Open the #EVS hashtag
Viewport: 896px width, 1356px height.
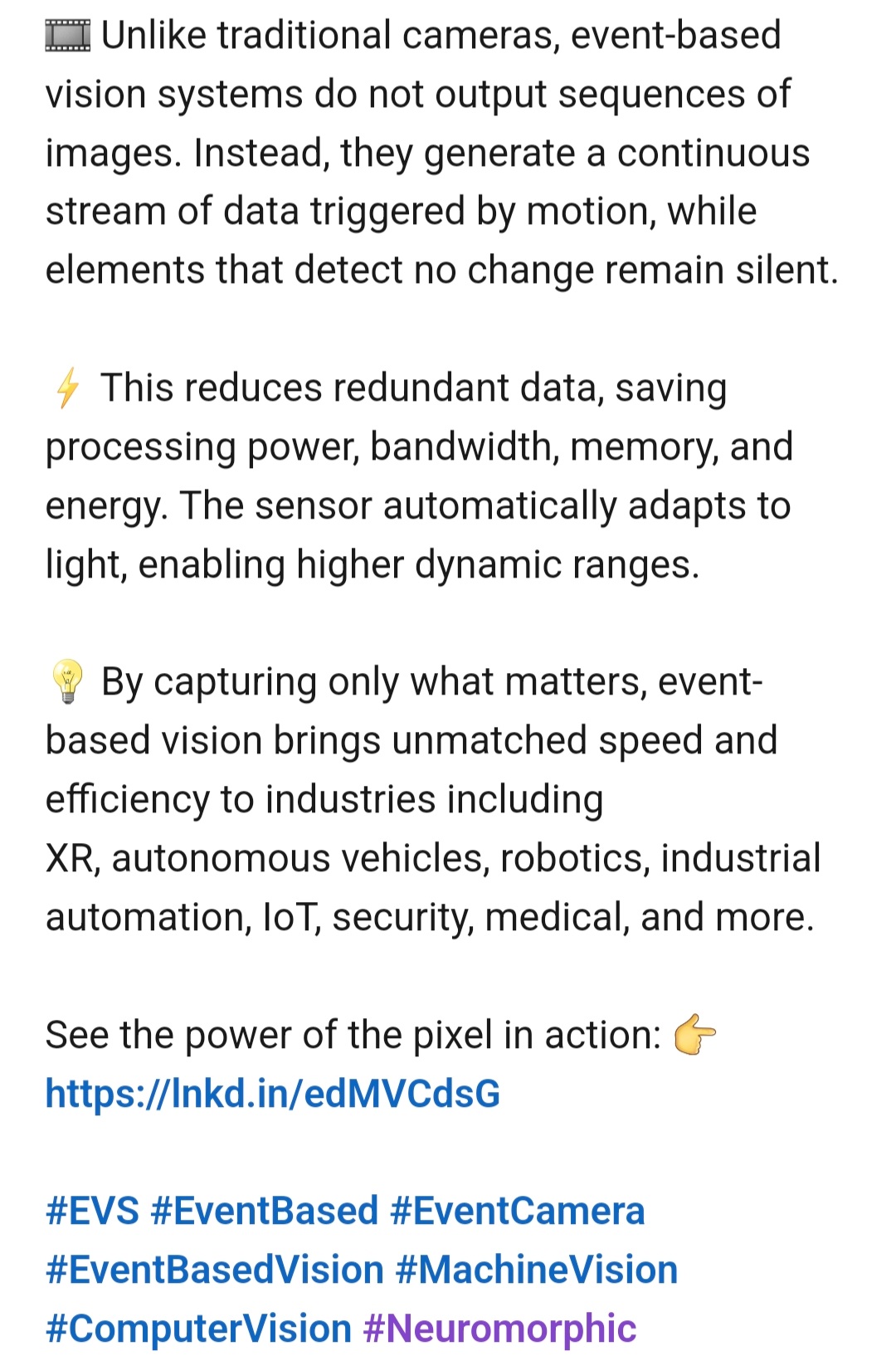pos(92,1212)
